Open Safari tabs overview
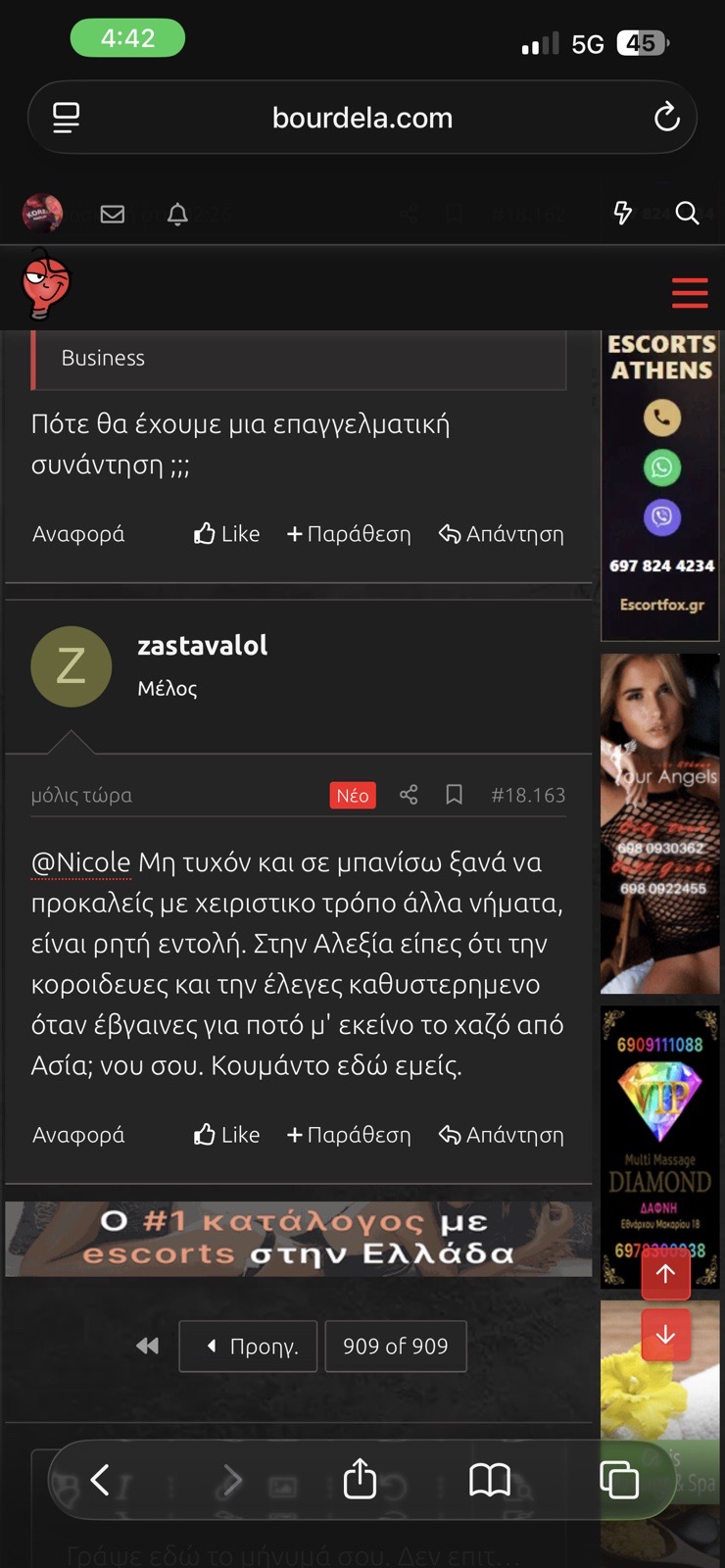This screenshot has height=1568, width=725. [x=619, y=1480]
